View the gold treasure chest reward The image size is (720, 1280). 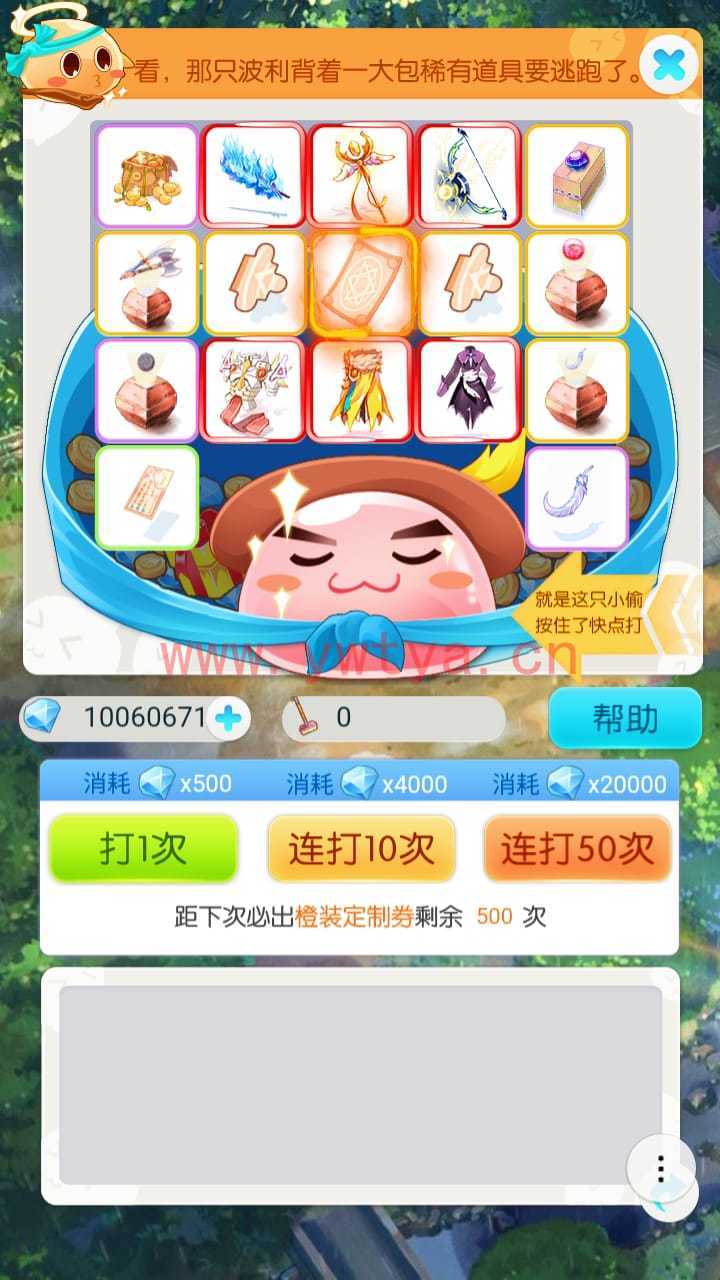tap(146, 176)
